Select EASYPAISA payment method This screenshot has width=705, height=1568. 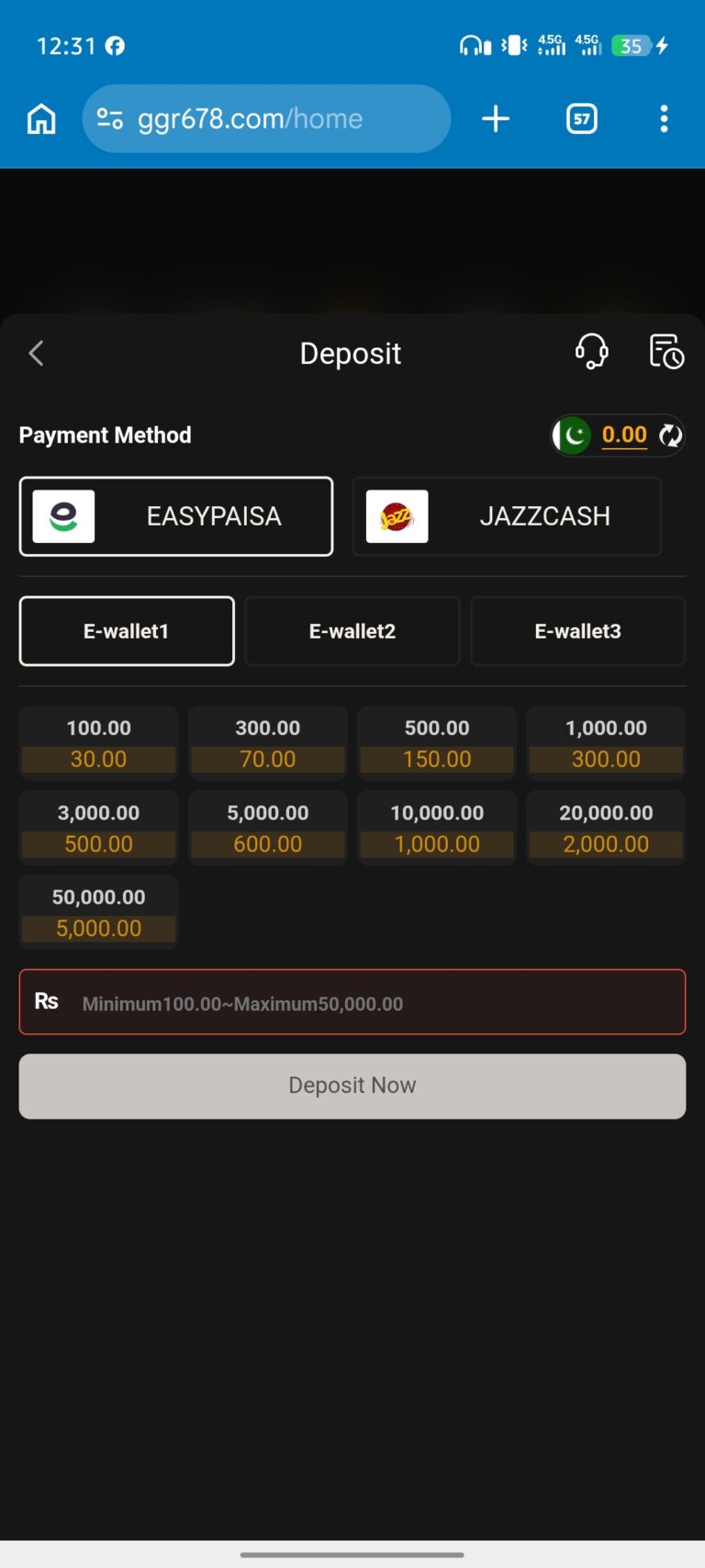click(176, 516)
